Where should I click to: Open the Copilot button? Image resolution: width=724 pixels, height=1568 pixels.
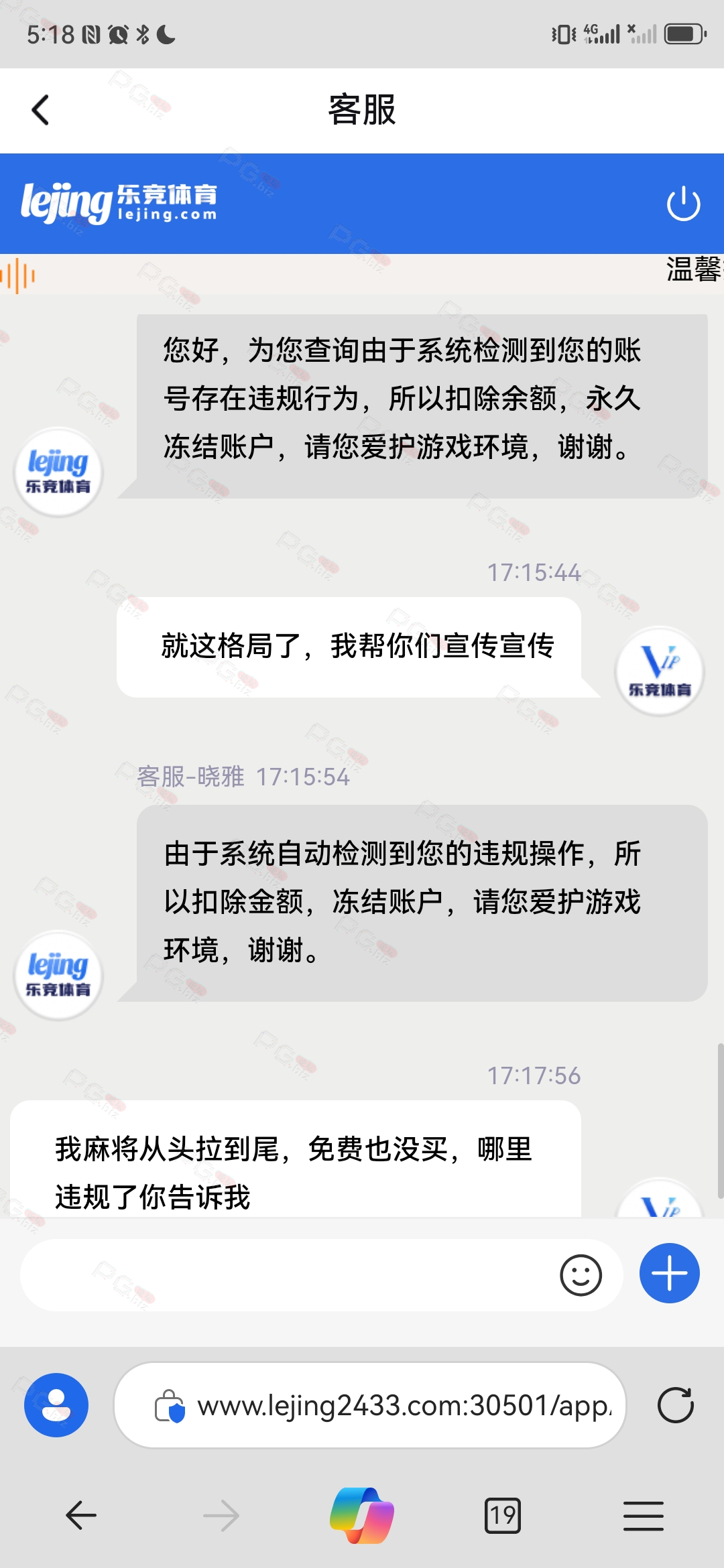point(362,1515)
